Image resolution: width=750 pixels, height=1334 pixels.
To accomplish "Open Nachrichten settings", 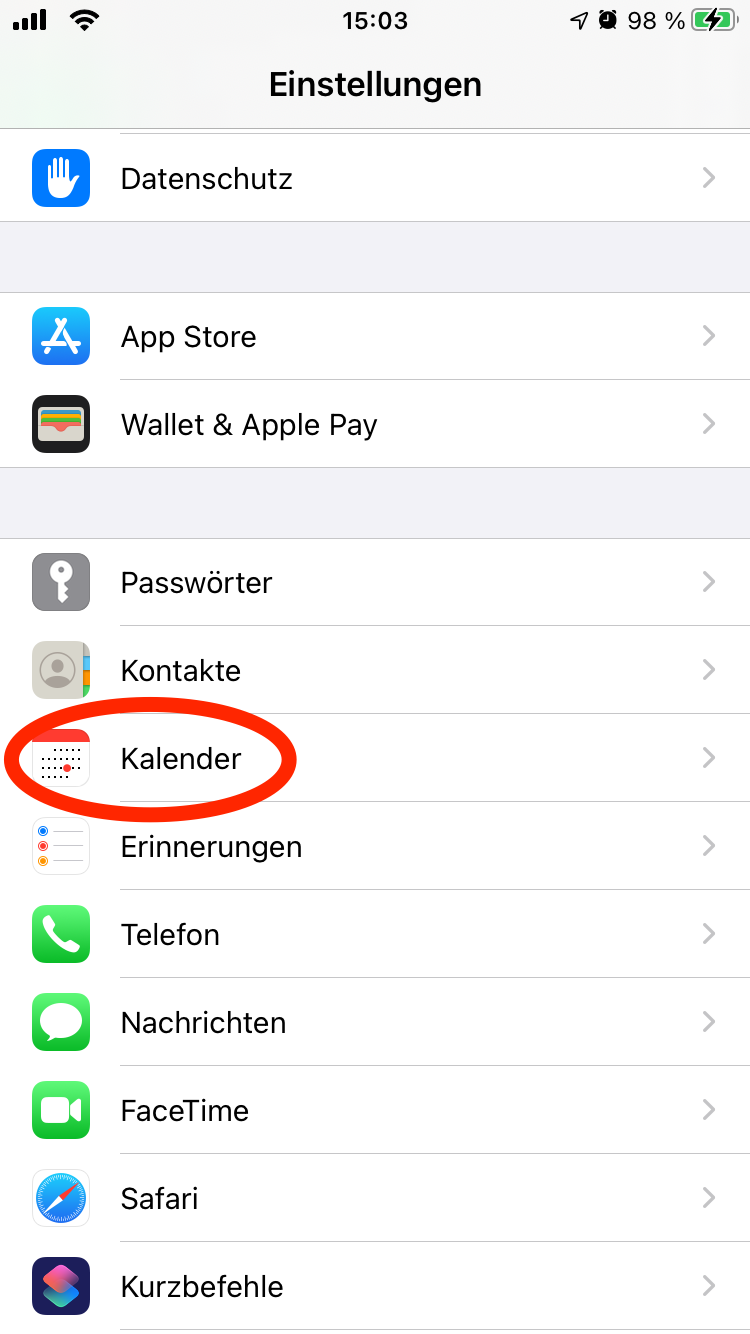I will click(x=375, y=1022).
